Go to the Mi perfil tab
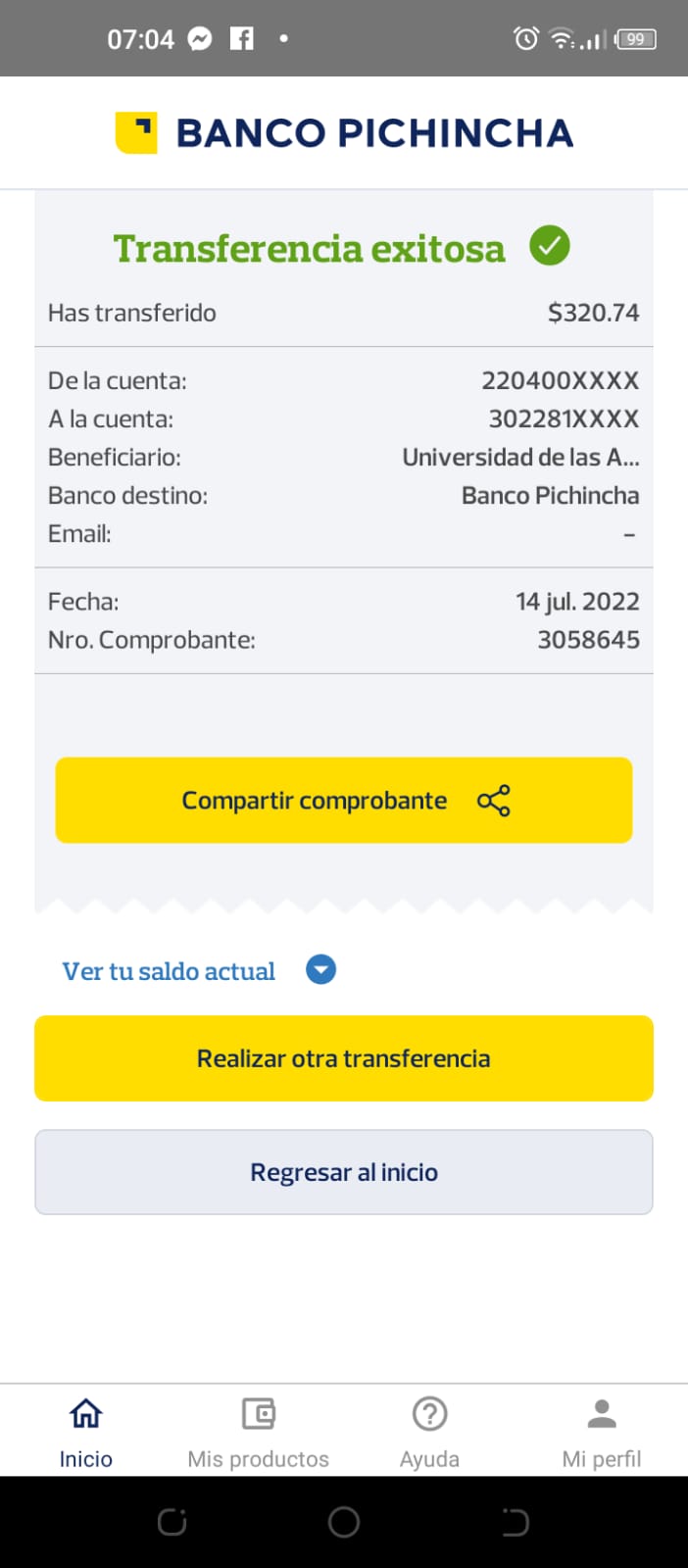Image resolution: width=688 pixels, height=1568 pixels. [602, 1431]
